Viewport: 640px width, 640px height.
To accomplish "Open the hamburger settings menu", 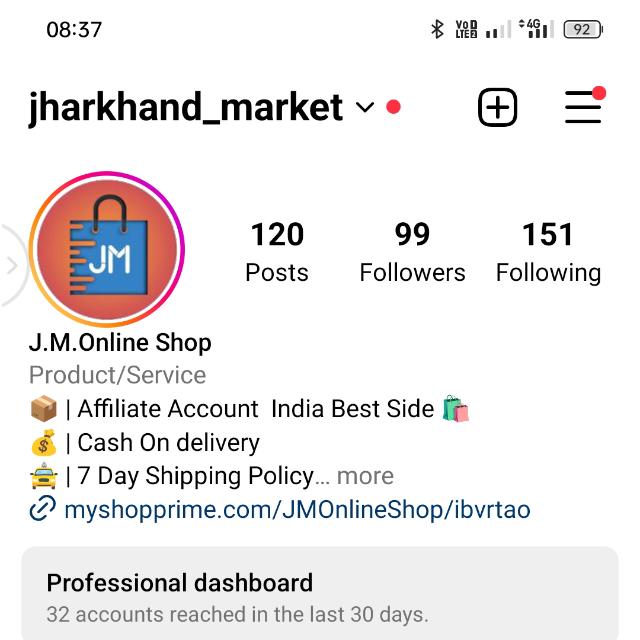I will click(x=583, y=107).
